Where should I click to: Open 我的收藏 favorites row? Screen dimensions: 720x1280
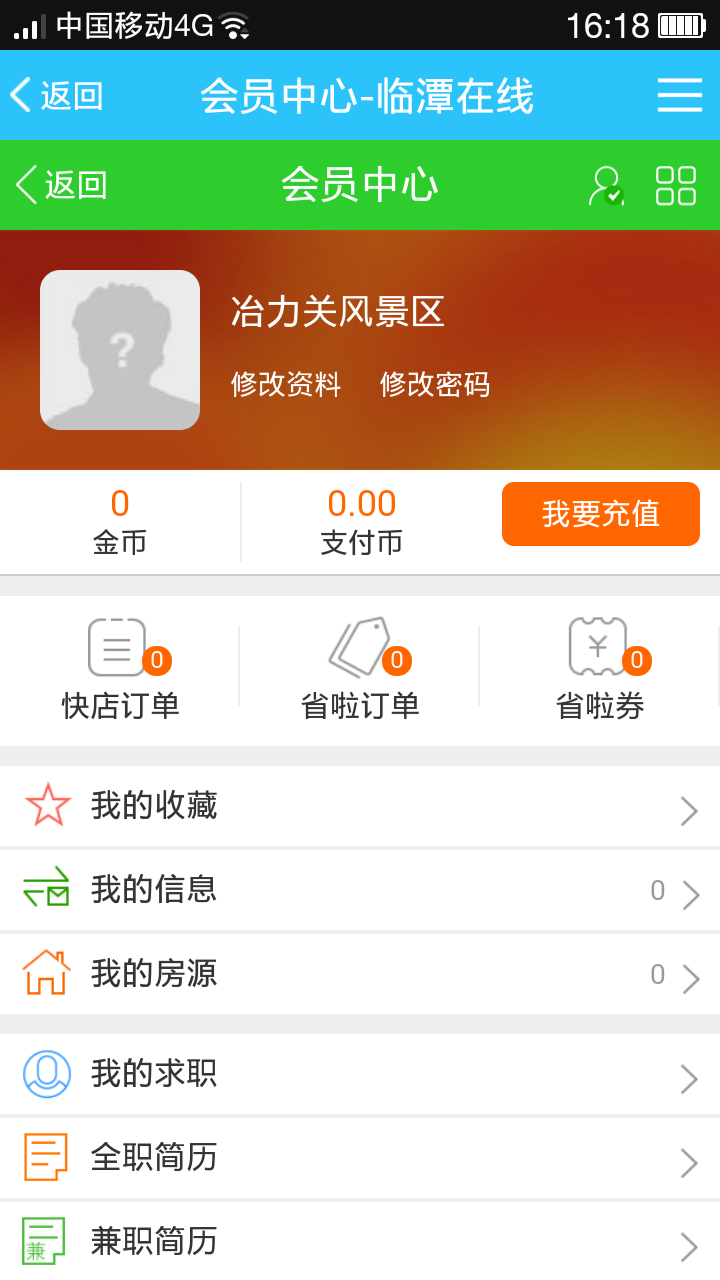(x=360, y=806)
